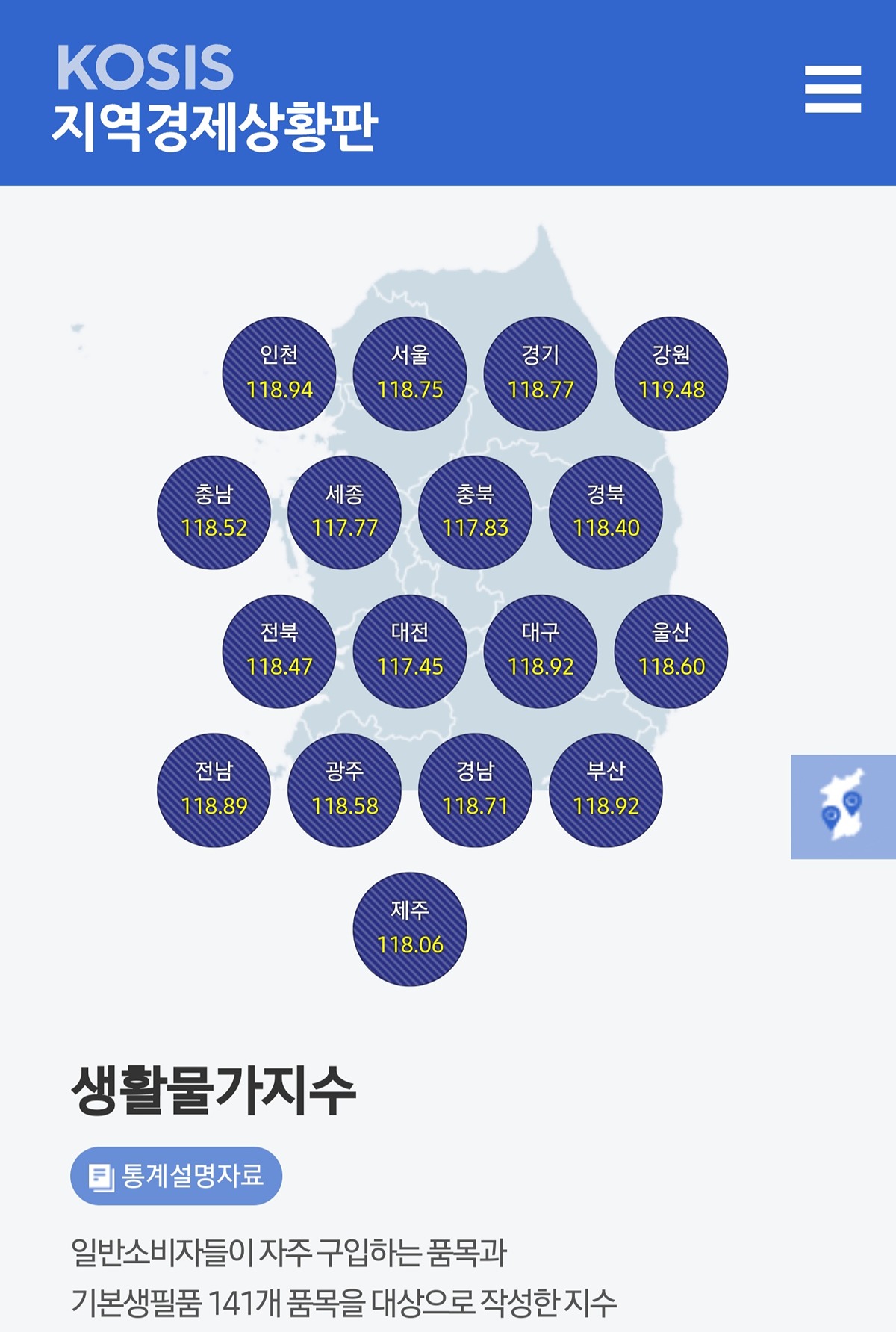Select the 강원 region bubble

click(671, 374)
